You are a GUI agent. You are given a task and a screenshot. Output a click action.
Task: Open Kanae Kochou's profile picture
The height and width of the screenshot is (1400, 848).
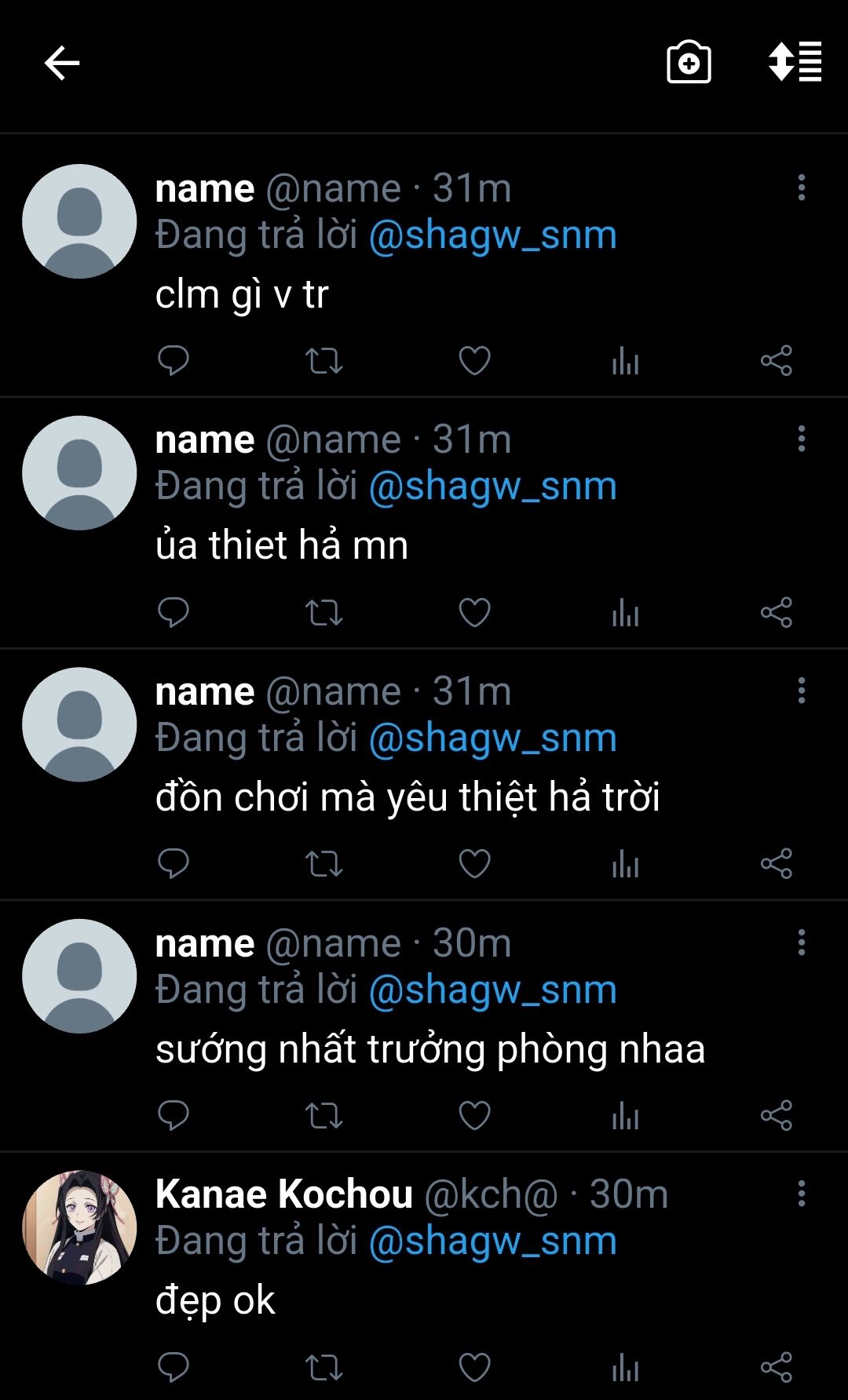[79, 1227]
